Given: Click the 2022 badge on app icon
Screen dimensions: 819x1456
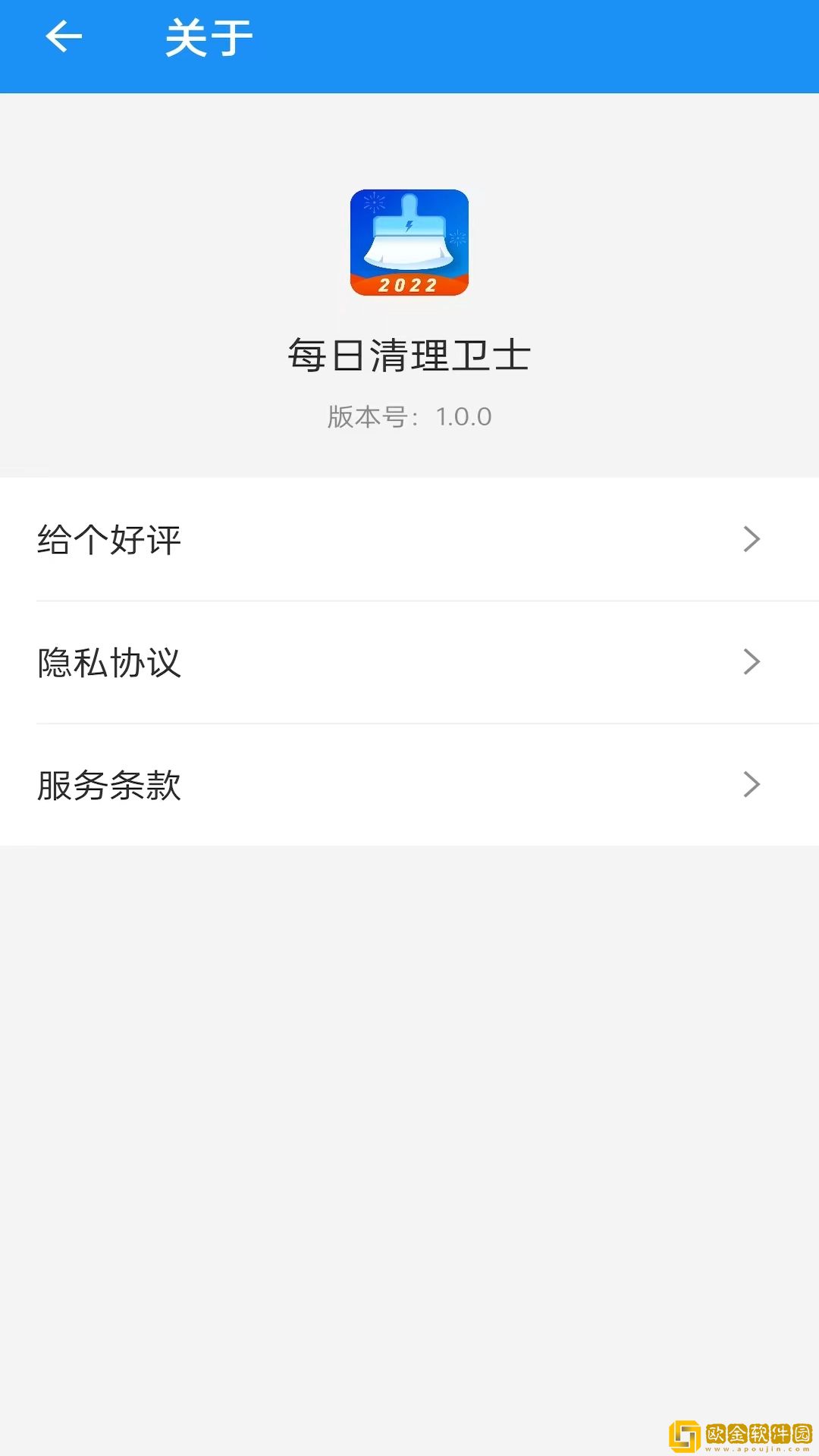Looking at the screenshot, I should 408,285.
